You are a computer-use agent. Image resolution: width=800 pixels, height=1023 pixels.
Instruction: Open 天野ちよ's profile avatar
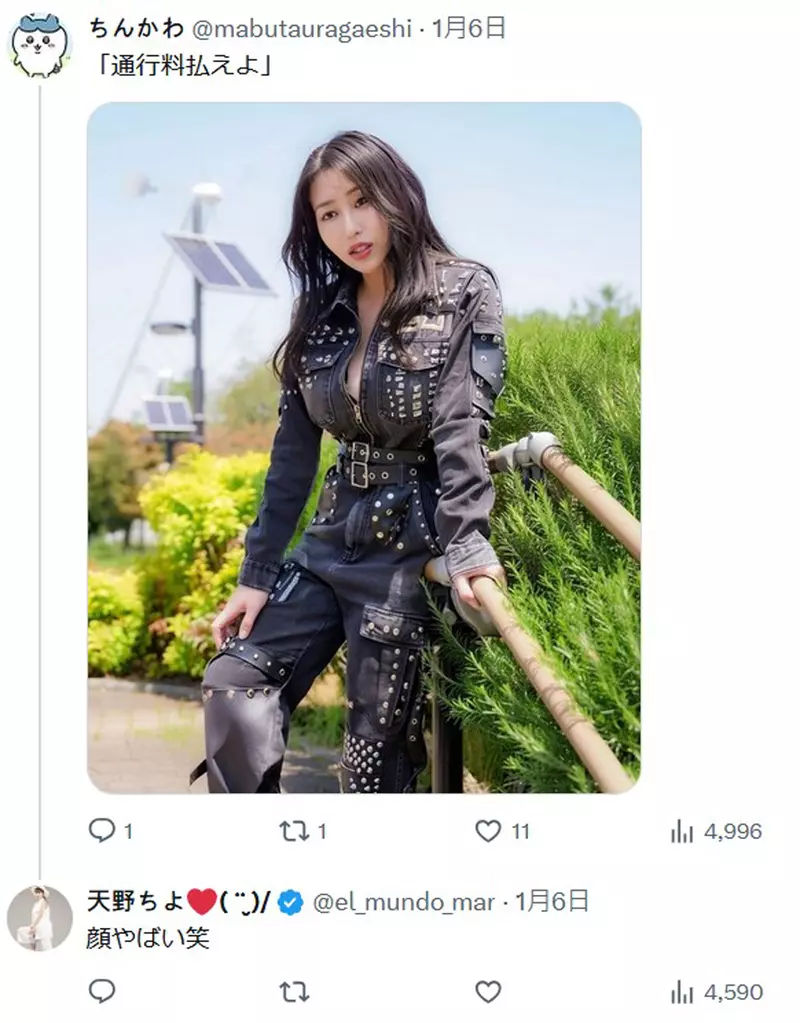[39, 917]
